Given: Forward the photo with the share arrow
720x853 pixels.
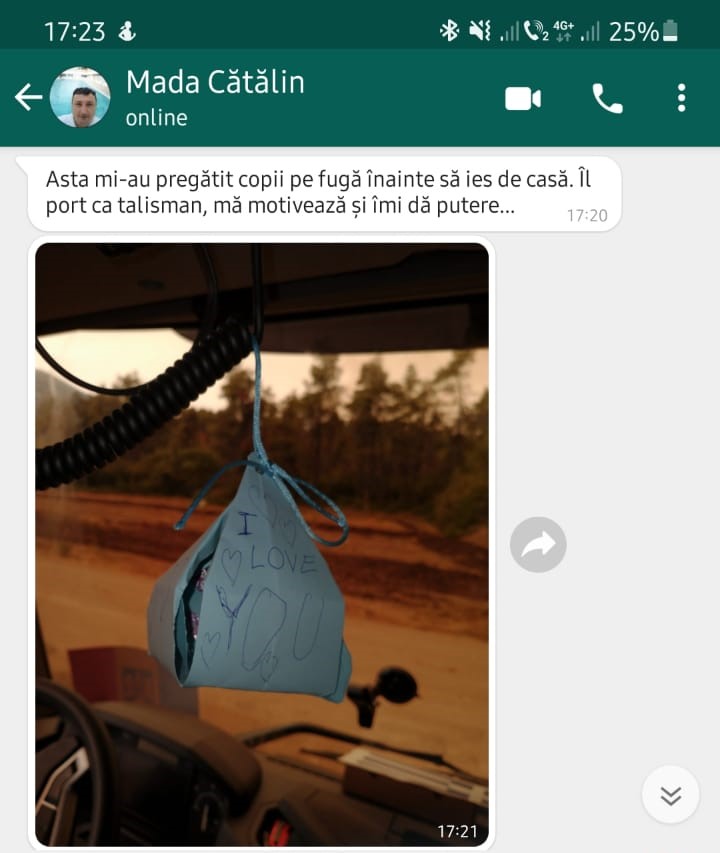Looking at the screenshot, I should click(x=538, y=545).
